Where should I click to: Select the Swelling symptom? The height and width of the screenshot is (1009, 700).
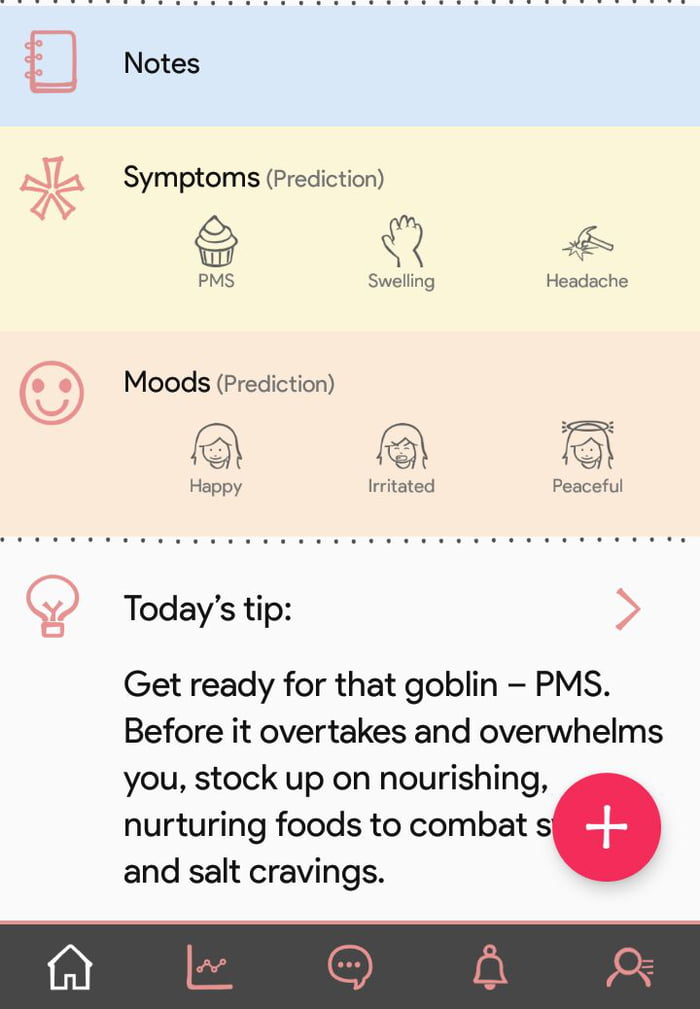[x=401, y=250]
